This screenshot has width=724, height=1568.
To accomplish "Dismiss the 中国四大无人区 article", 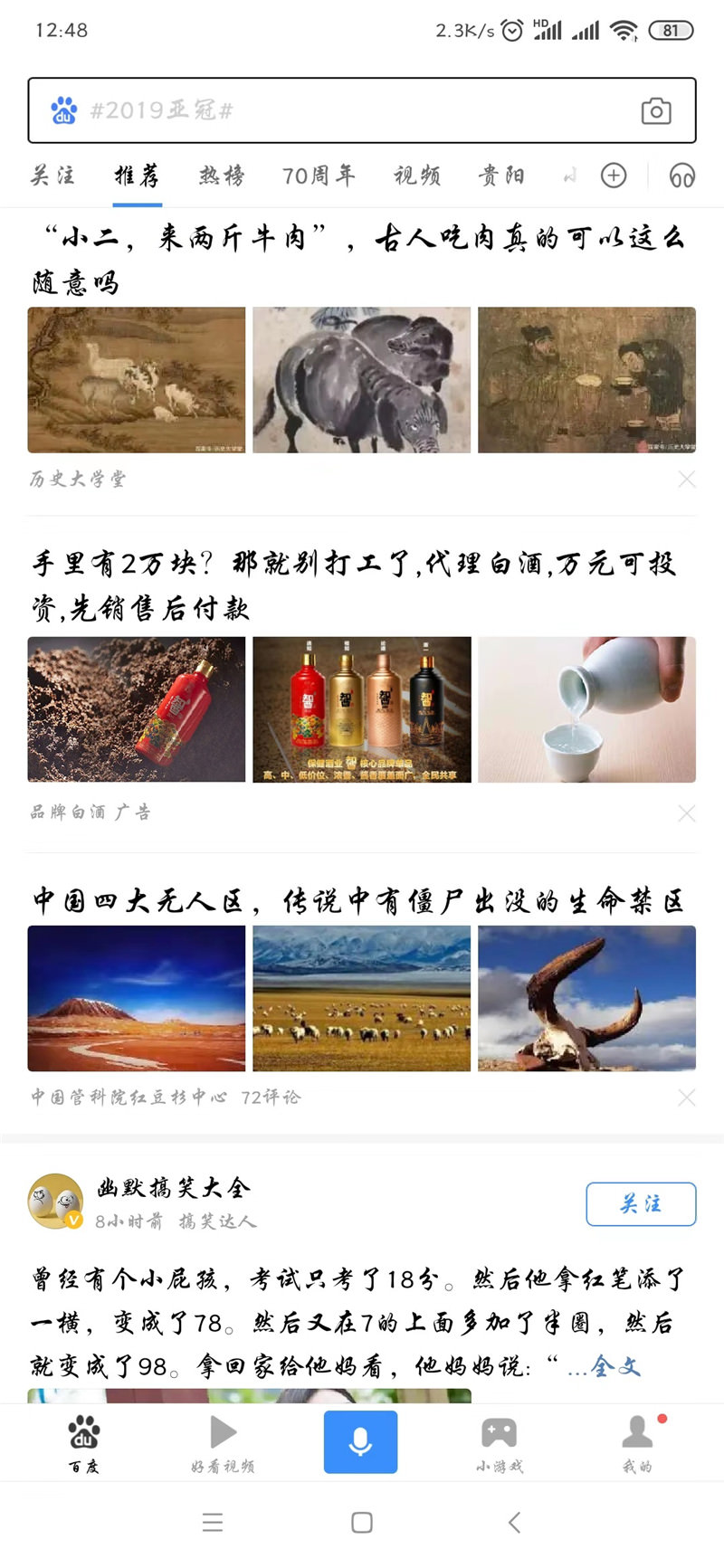I will 687,1098.
